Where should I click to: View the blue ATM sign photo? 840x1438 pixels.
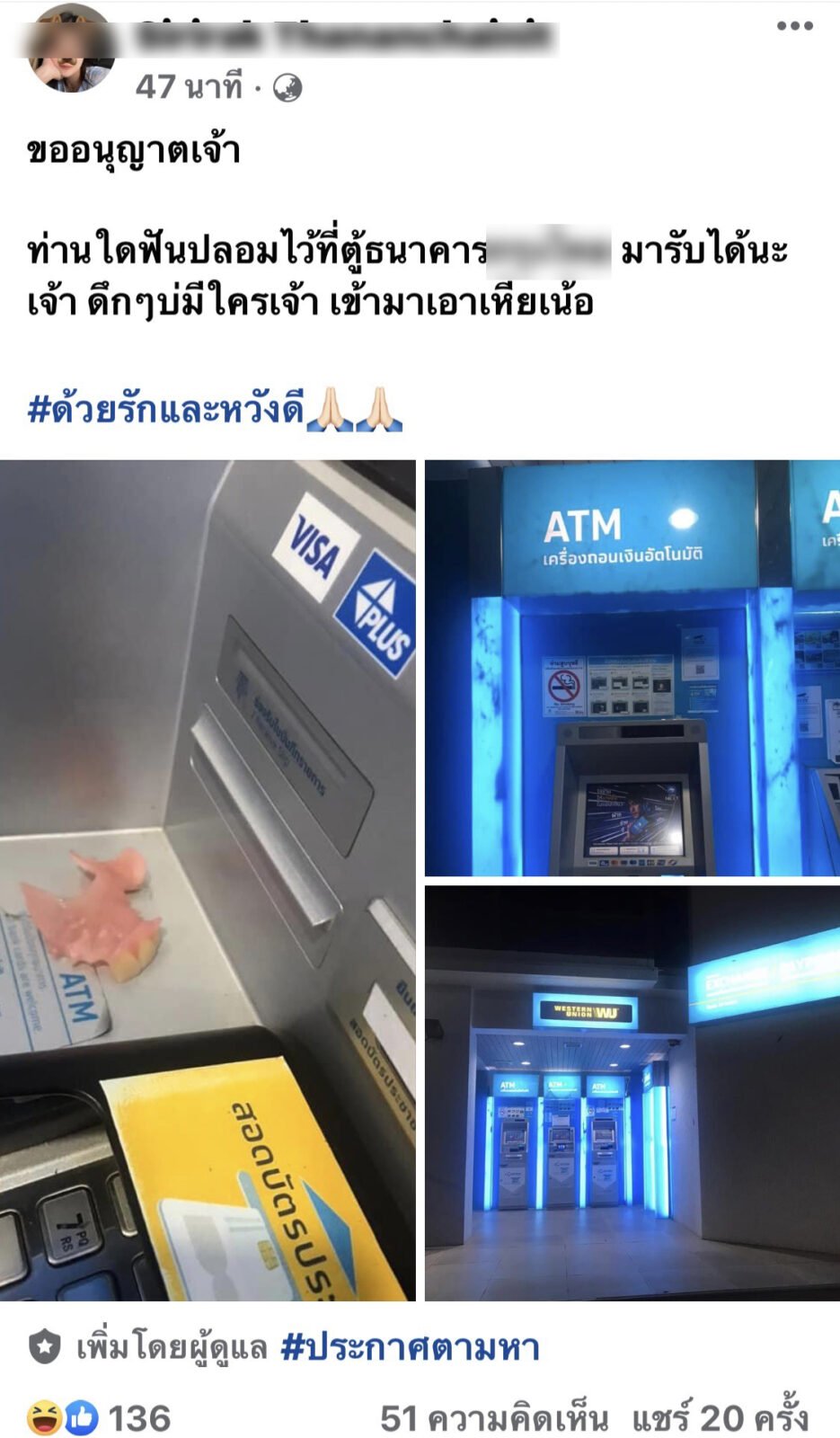(x=632, y=668)
